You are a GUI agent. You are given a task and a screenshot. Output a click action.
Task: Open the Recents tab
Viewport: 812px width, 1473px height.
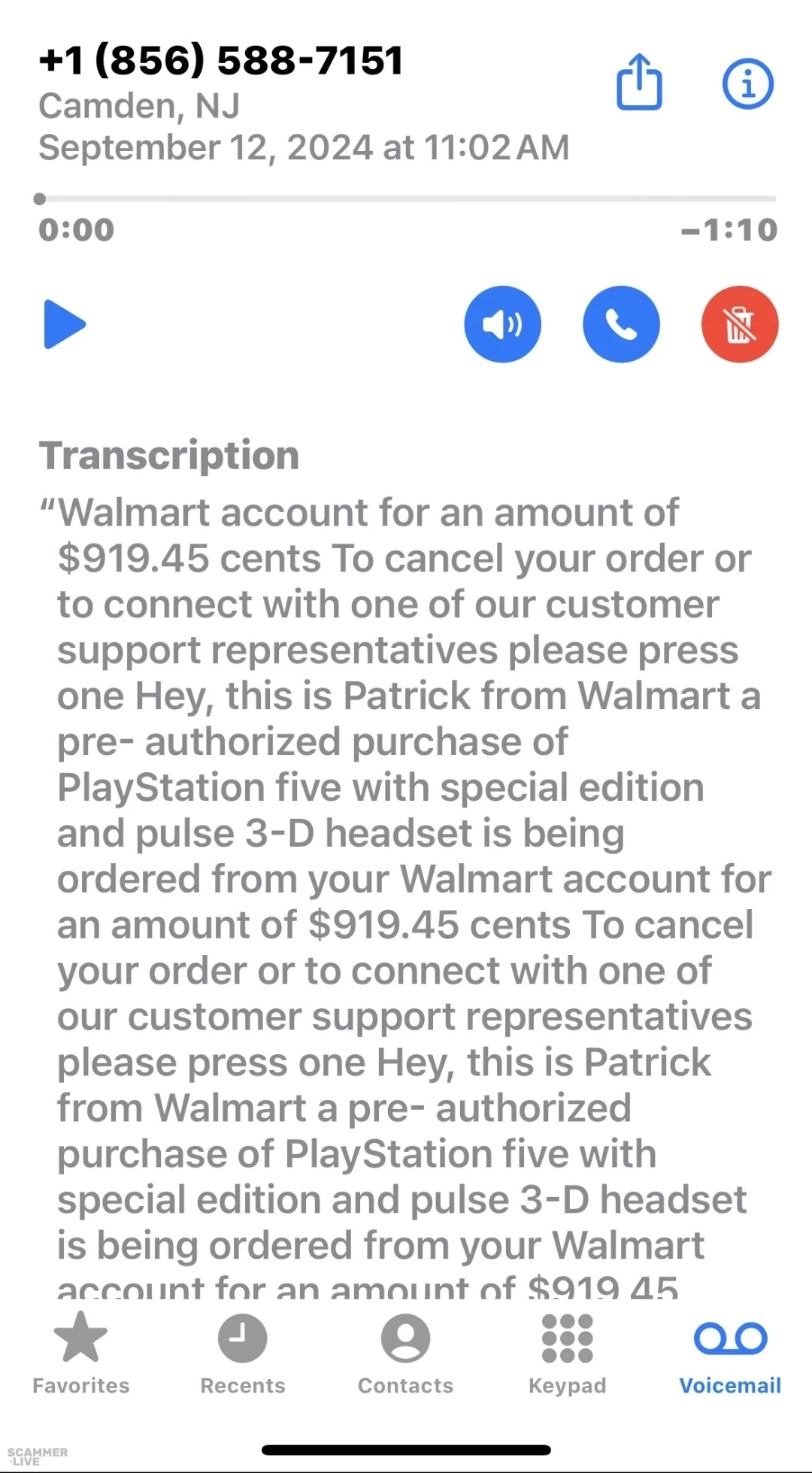[x=243, y=1353]
